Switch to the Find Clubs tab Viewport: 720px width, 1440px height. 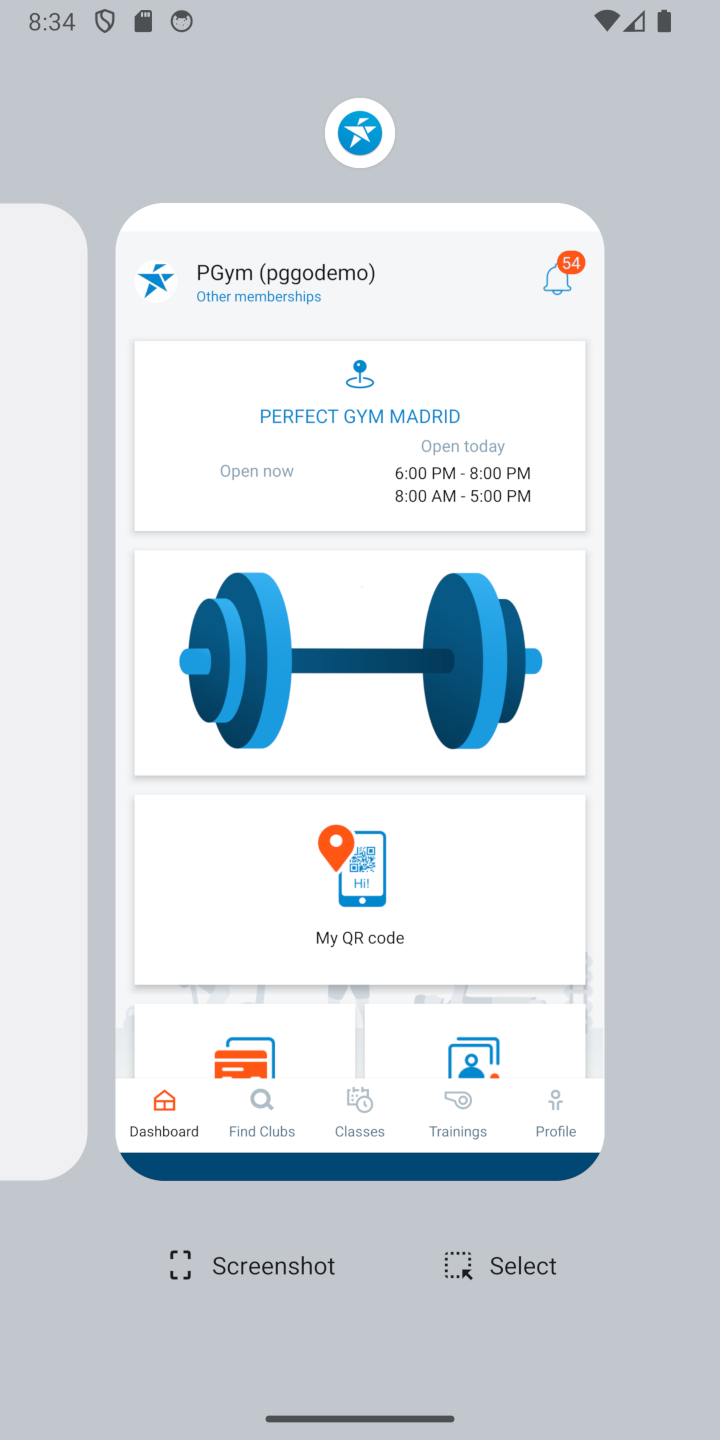(262, 1113)
